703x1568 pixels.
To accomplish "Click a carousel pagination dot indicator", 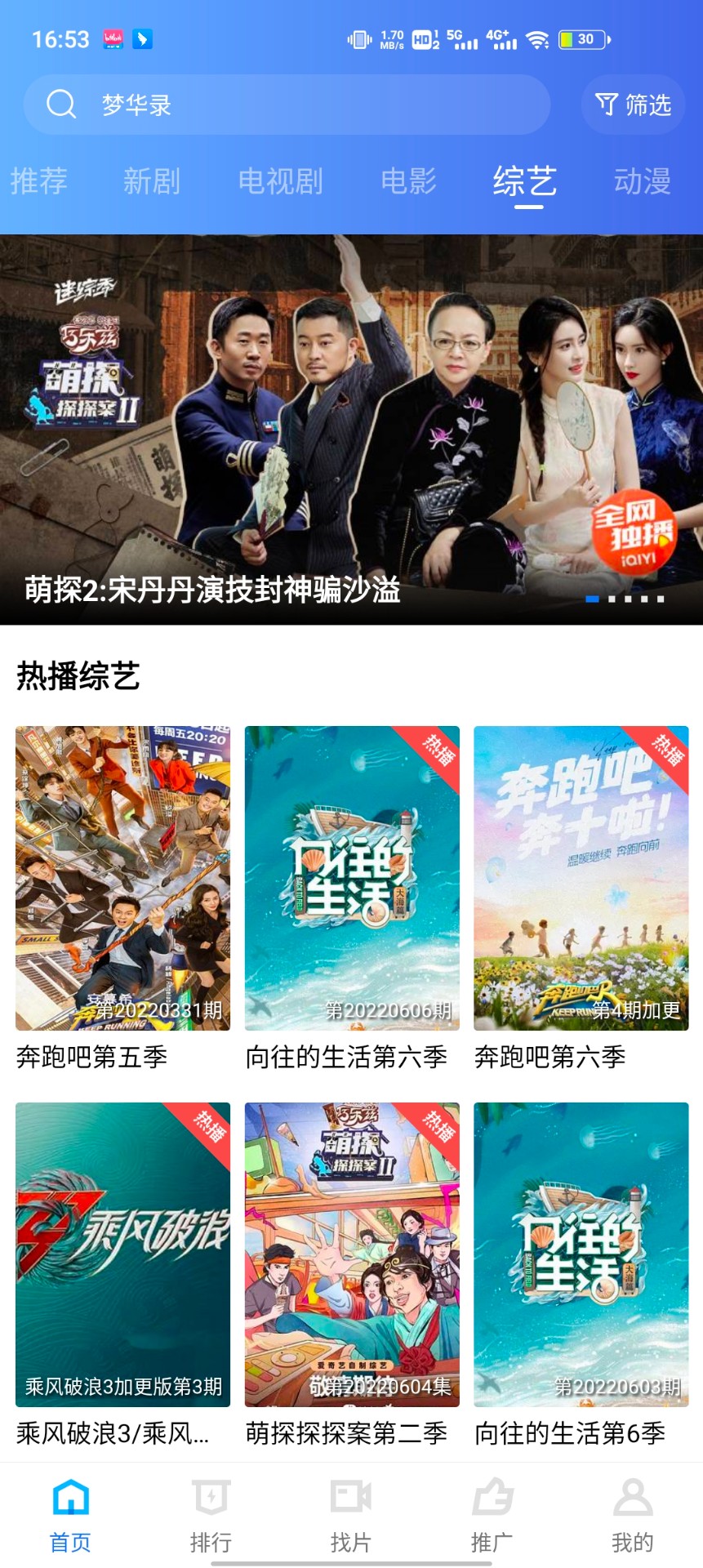I will [x=592, y=599].
